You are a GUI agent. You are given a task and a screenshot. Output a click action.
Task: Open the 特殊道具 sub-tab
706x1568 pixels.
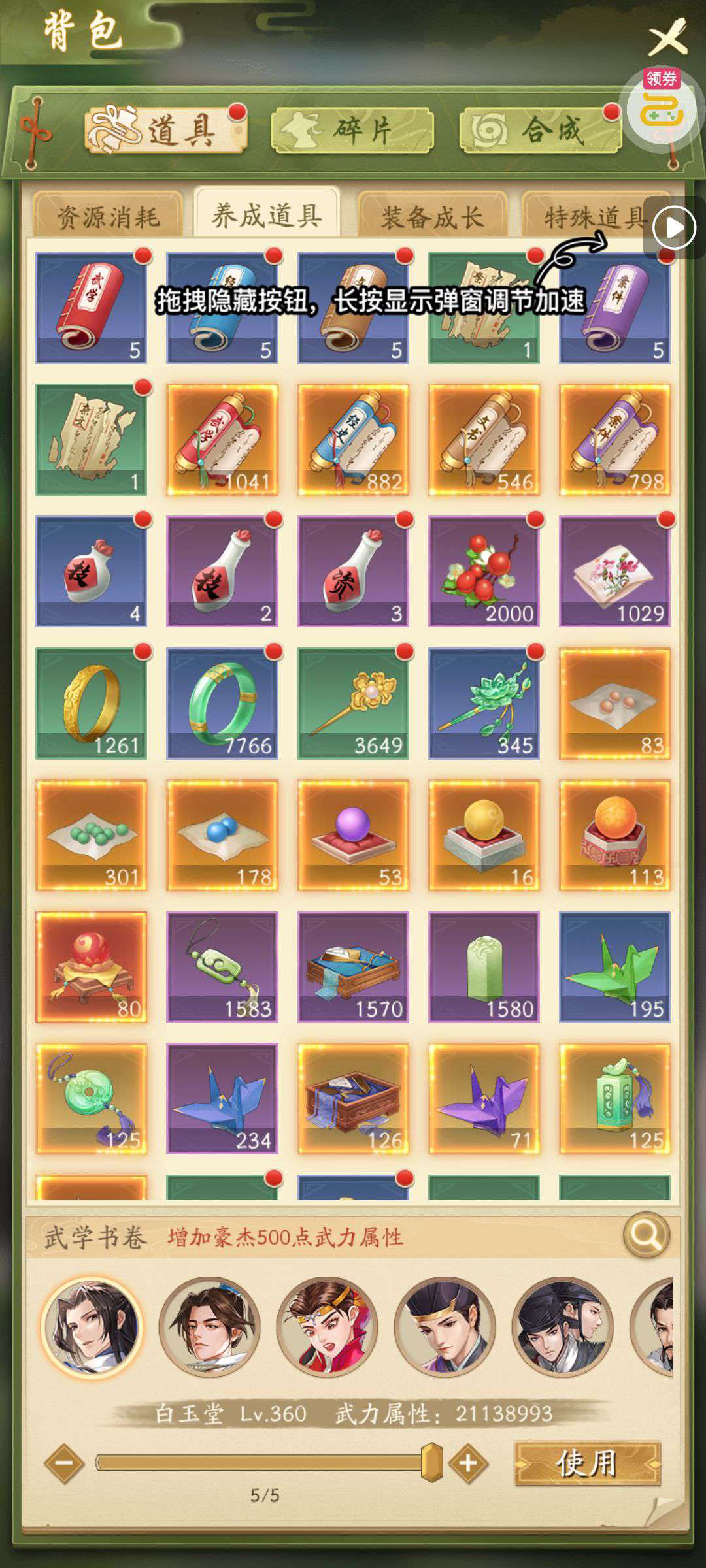[592, 216]
